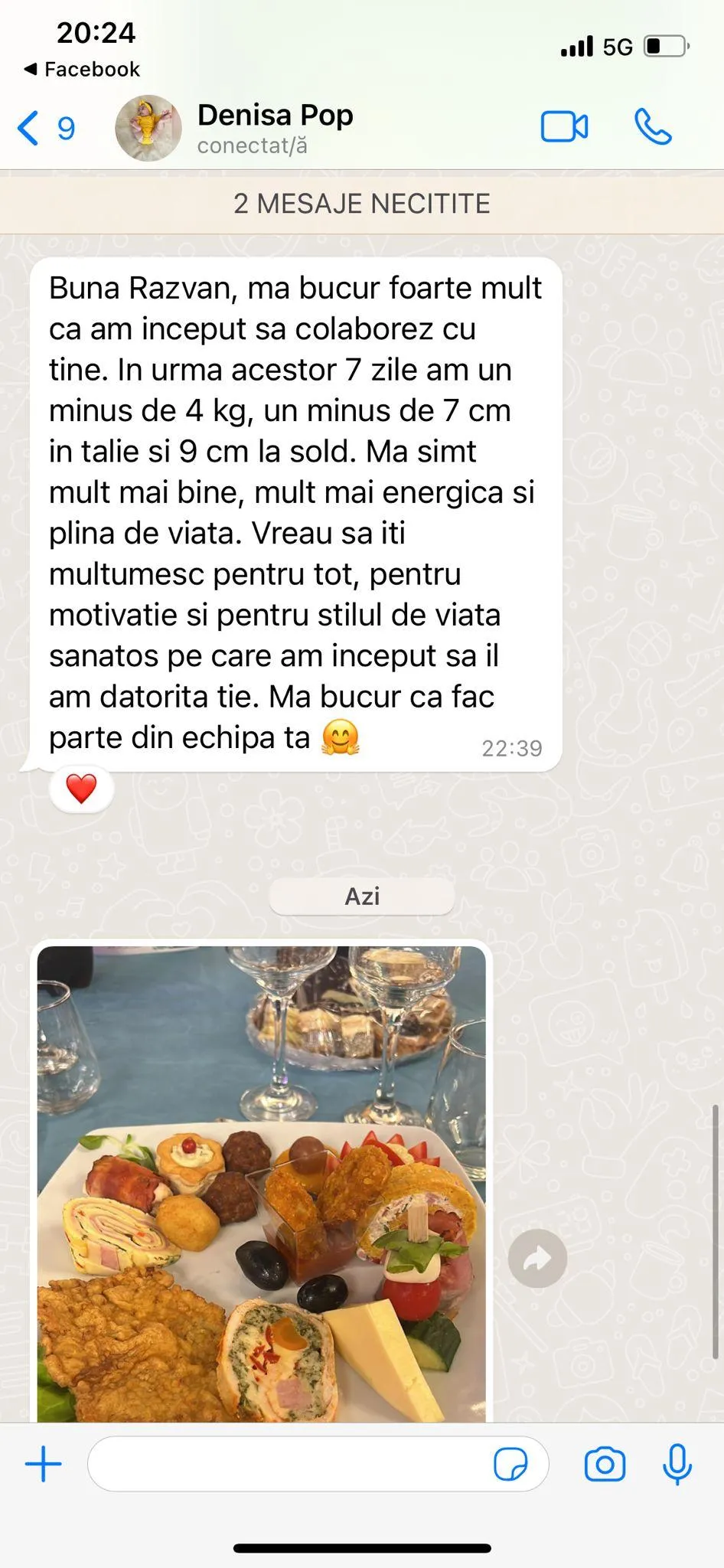Open the plus attachment menu
Viewport: 724px width, 1568px height.
coord(44,1465)
